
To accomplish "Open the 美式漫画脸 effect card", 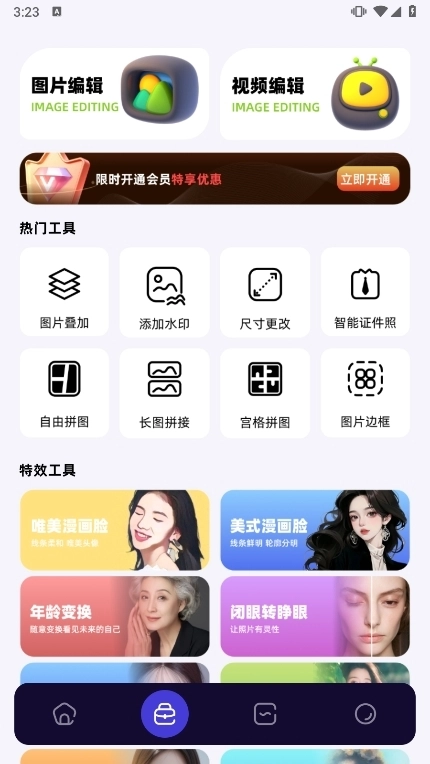I will 315,530.
